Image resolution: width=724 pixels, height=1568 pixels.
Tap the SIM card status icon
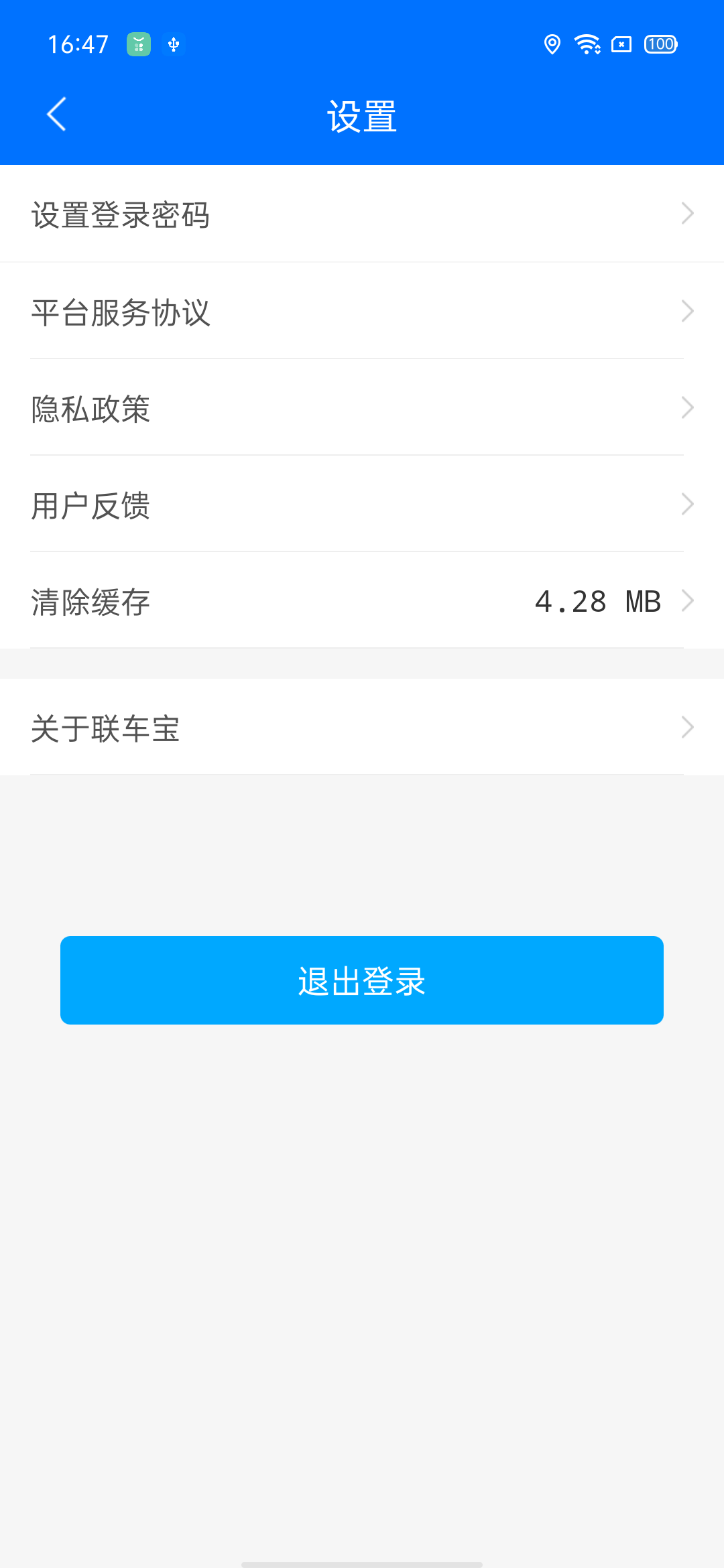click(621, 44)
